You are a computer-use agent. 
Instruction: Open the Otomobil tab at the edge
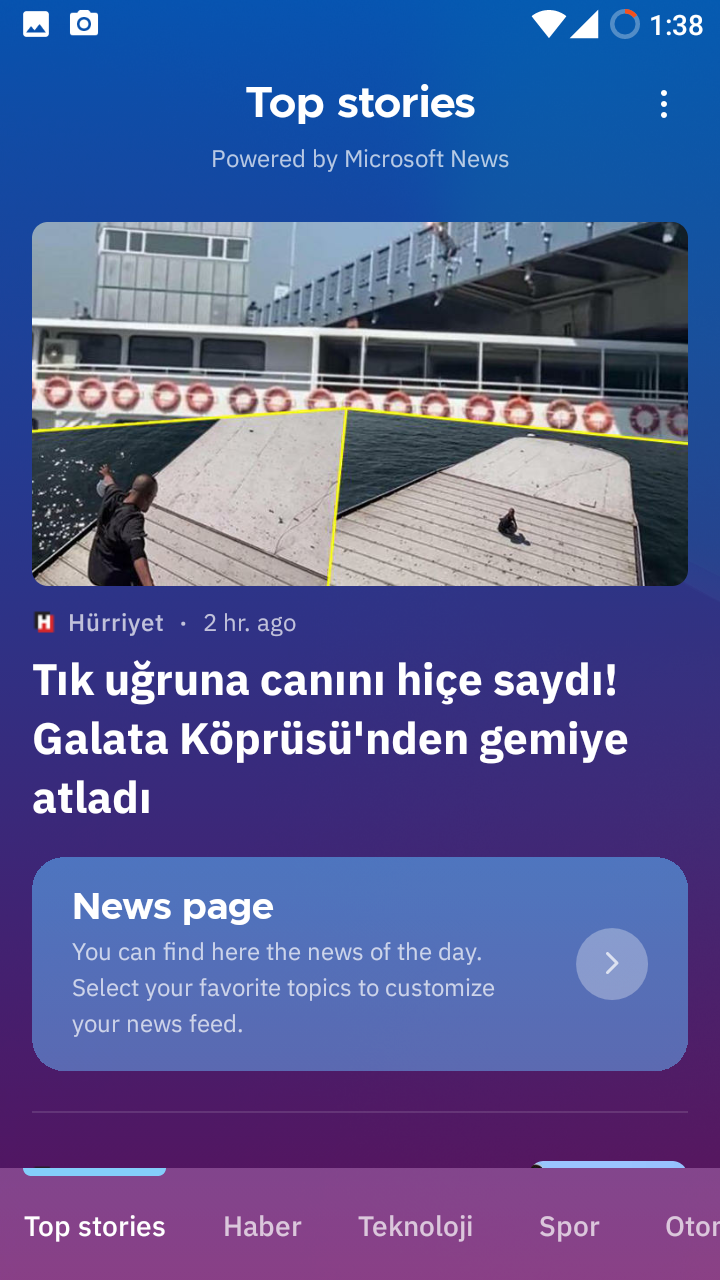coord(692,1227)
